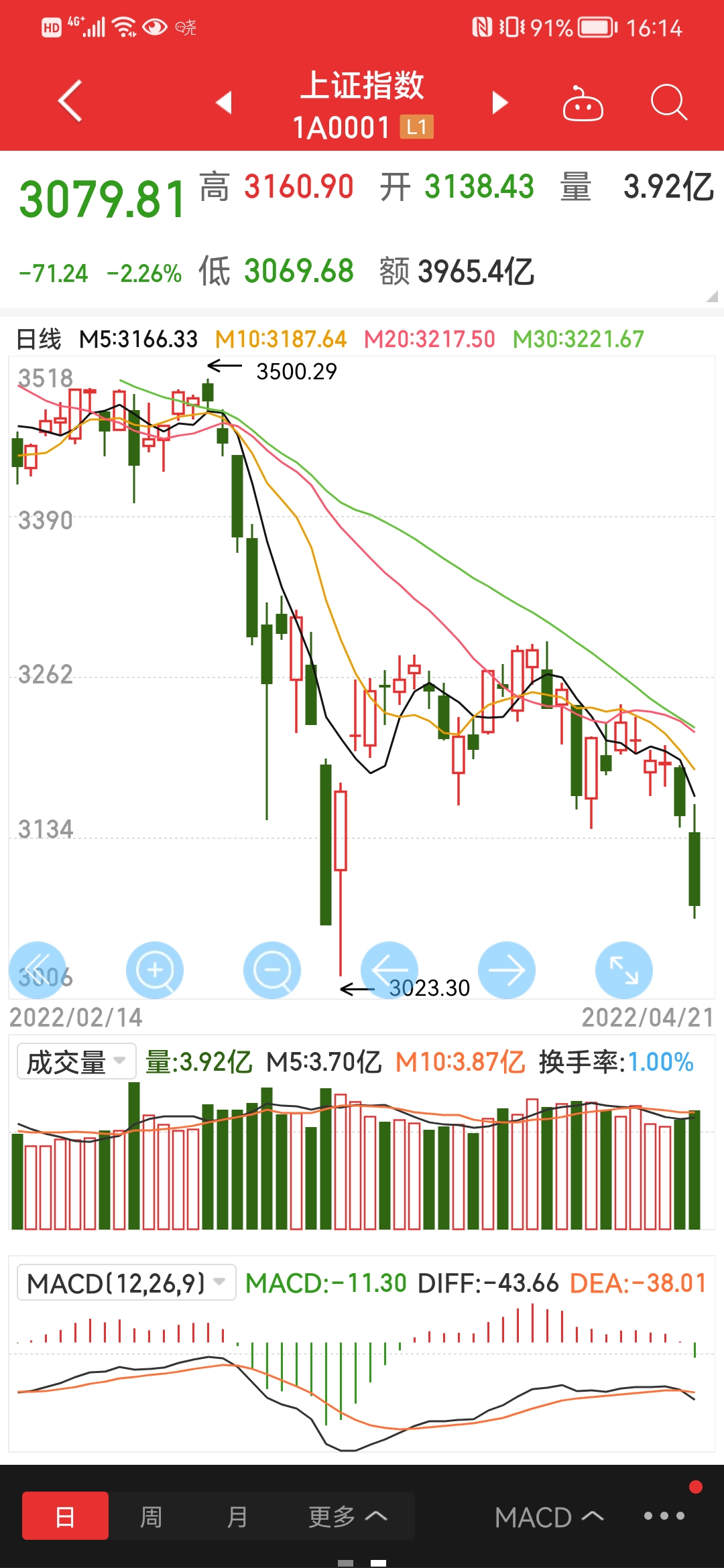Move the chart left with the arrow button
Image resolution: width=724 pixels, height=1568 pixels.
(x=389, y=970)
